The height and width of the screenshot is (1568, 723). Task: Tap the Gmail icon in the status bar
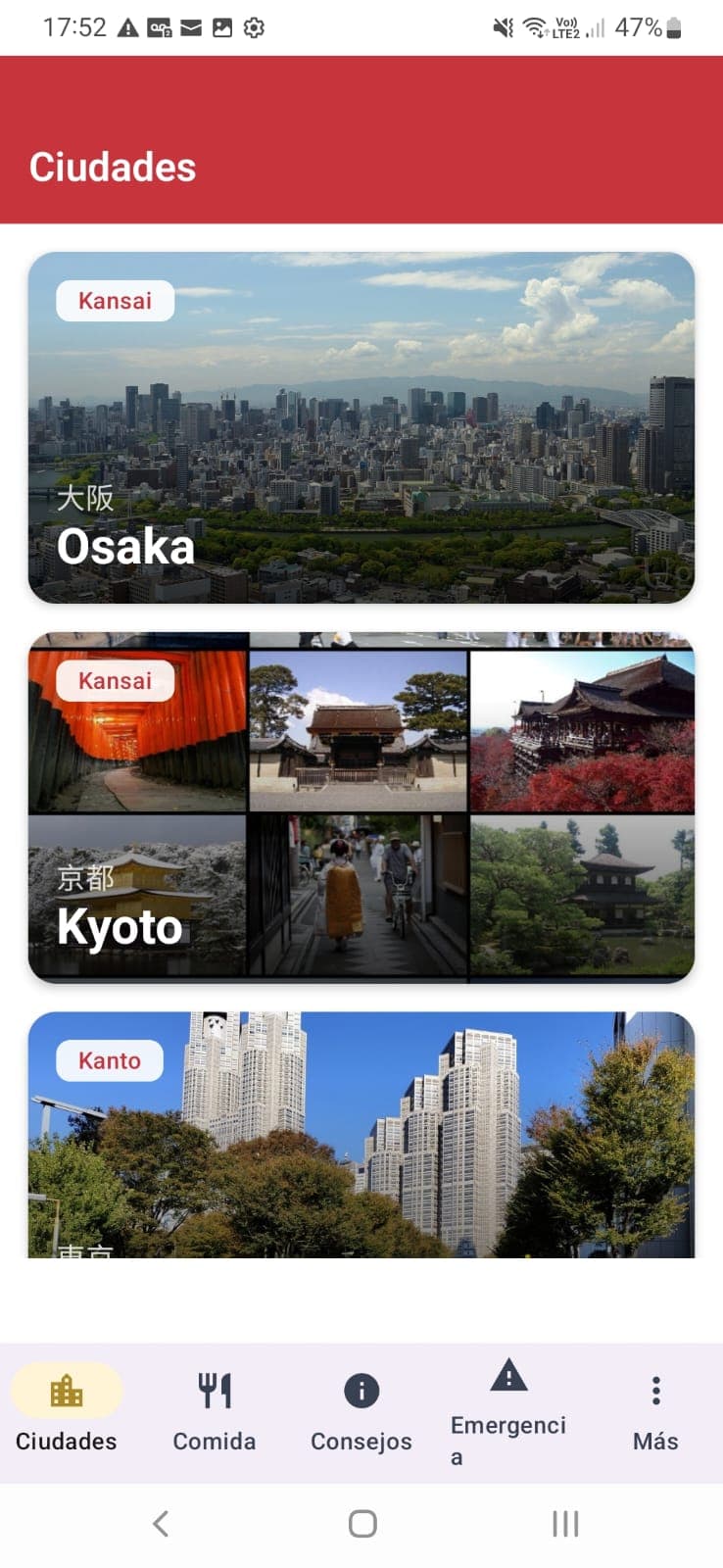189,27
